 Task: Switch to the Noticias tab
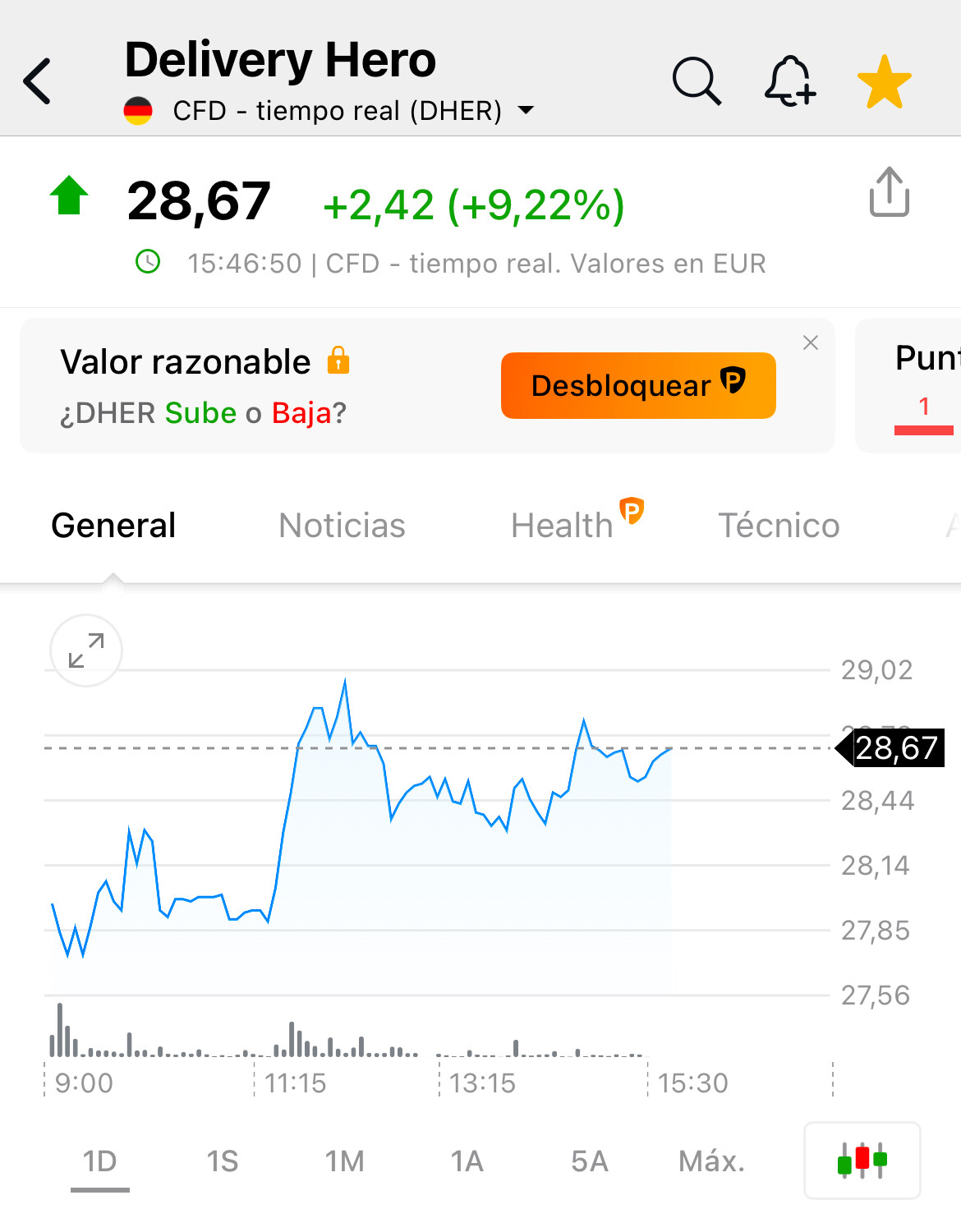click(x=342, y=526)
